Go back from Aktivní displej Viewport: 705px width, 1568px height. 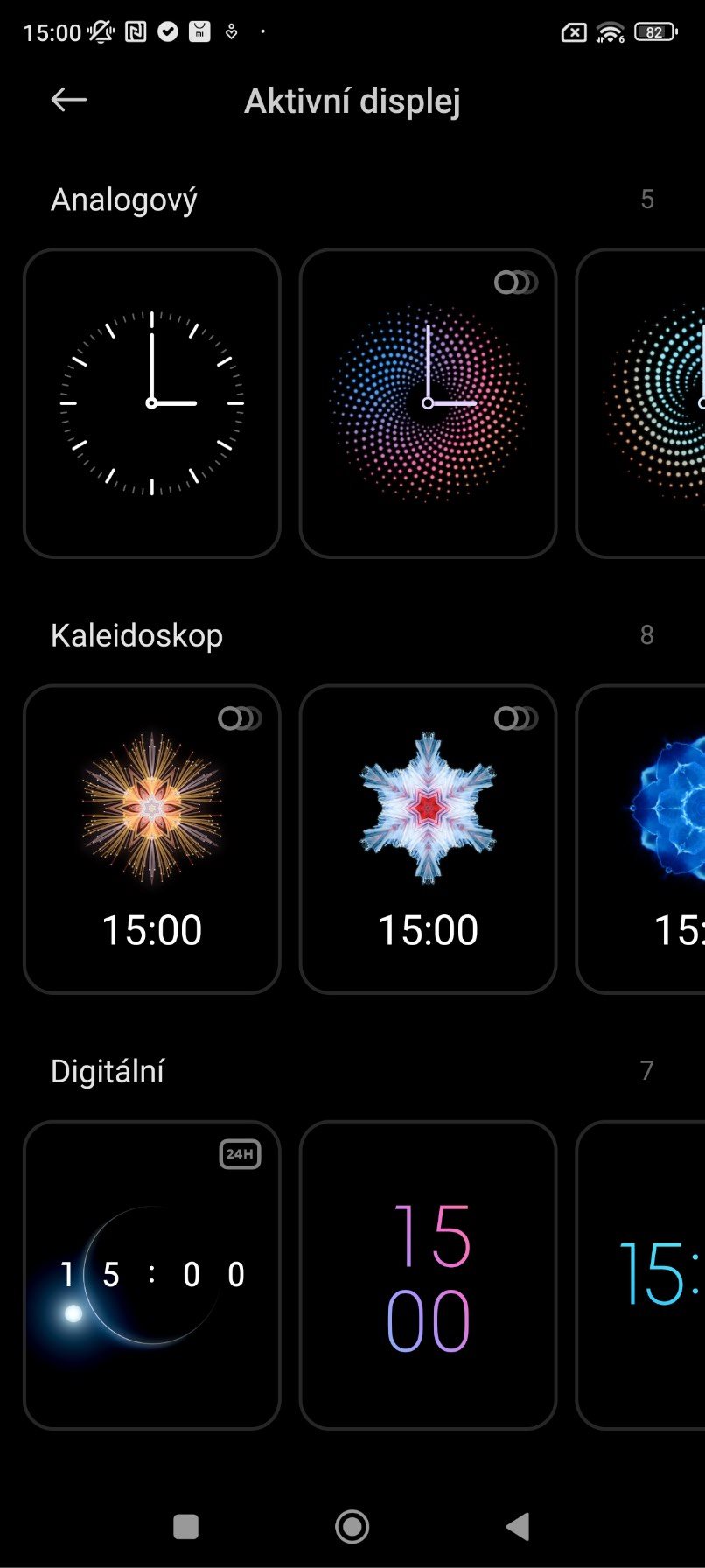click(68, 100)
